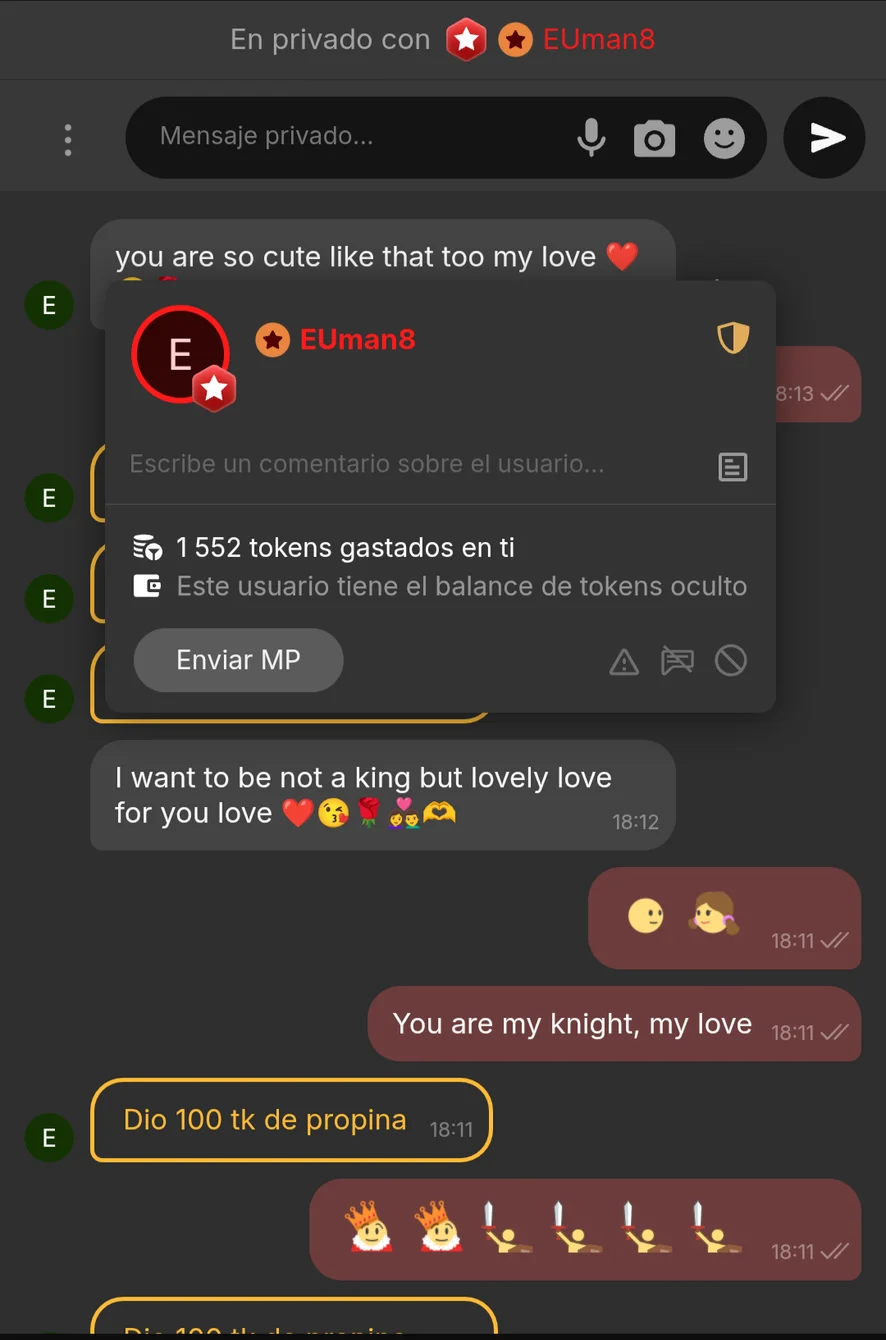
Task: Tap the EUman8 name in the header
Action: point(598,40)
